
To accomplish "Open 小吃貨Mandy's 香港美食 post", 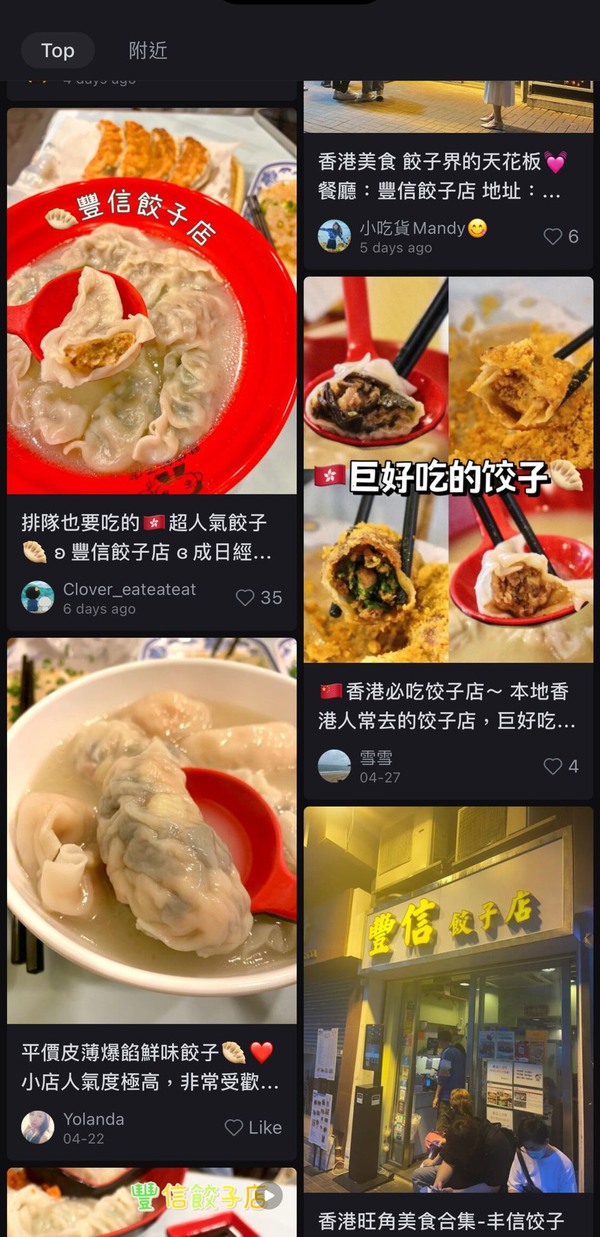I will (x=448, y=175).
